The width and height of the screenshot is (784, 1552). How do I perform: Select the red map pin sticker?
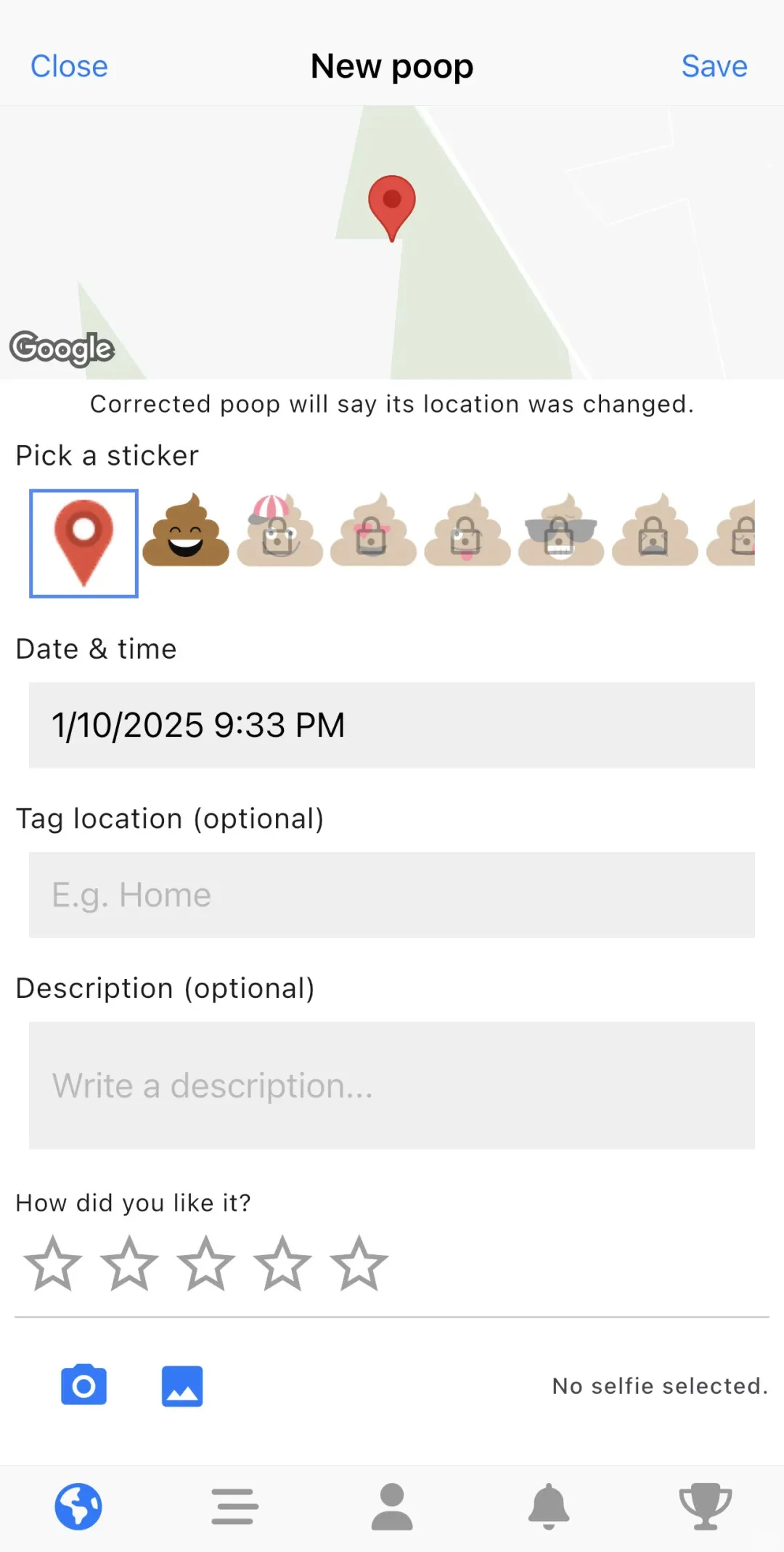click(x=83, y=543)
